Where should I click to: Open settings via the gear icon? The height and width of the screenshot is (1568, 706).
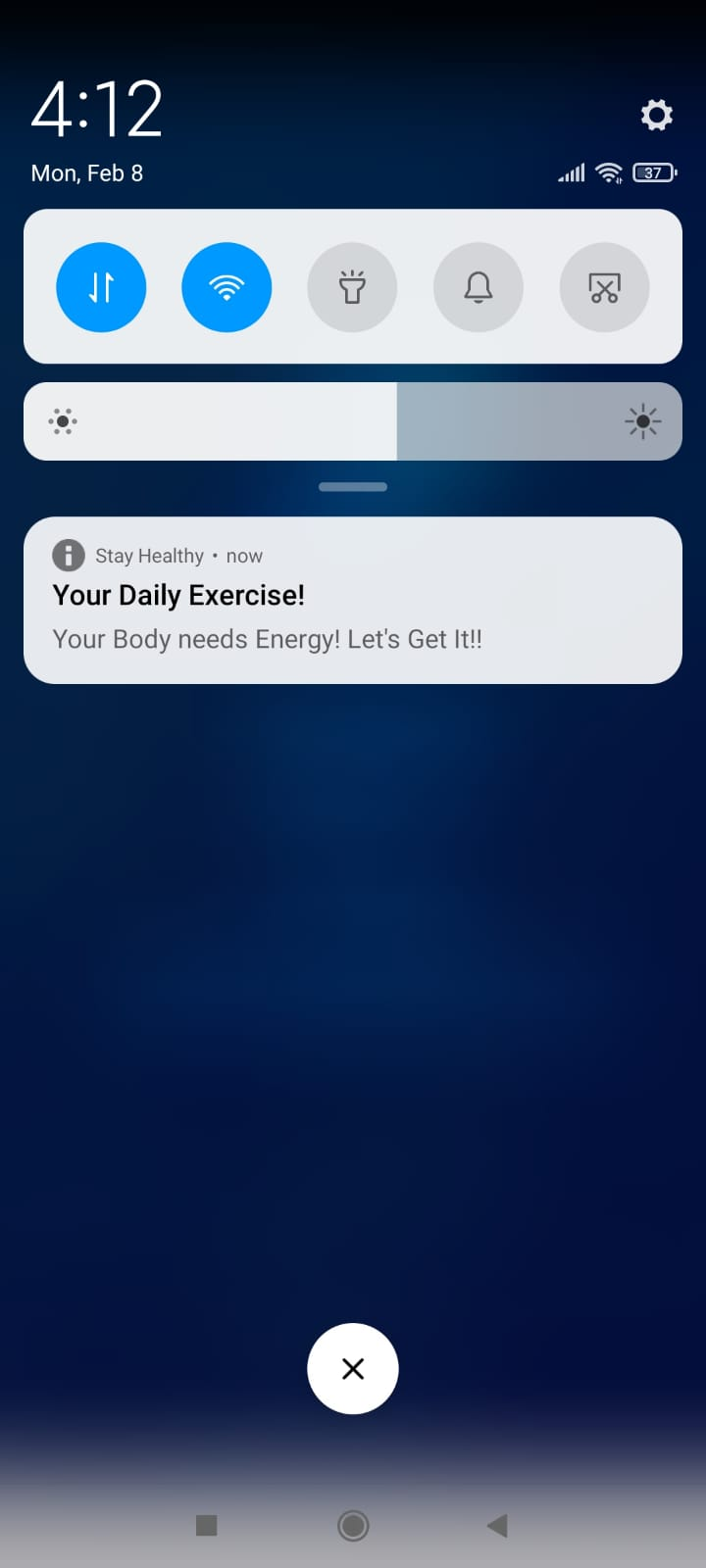click(656, 115)
